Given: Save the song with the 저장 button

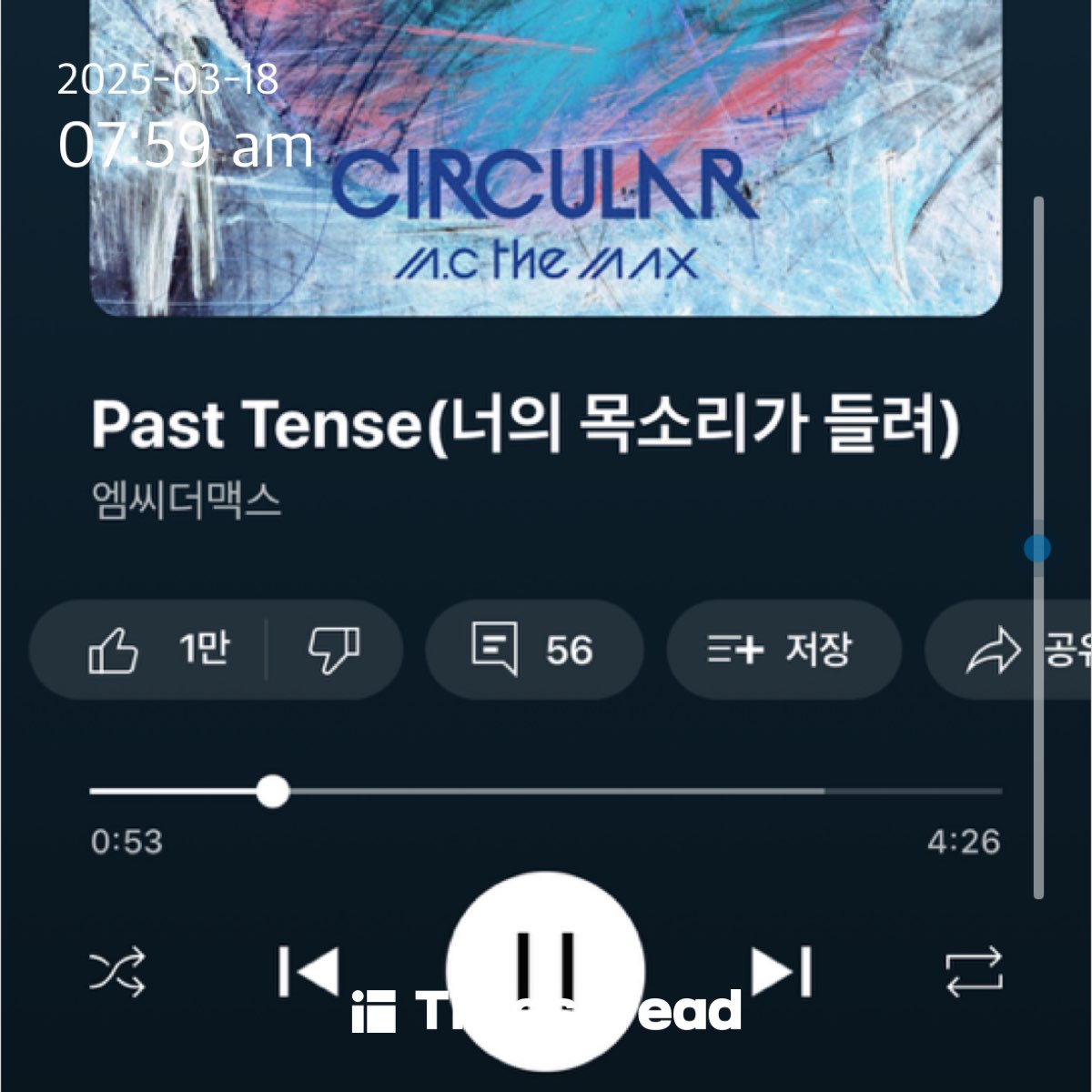Looking at the screenshot, I should point(784,650).
